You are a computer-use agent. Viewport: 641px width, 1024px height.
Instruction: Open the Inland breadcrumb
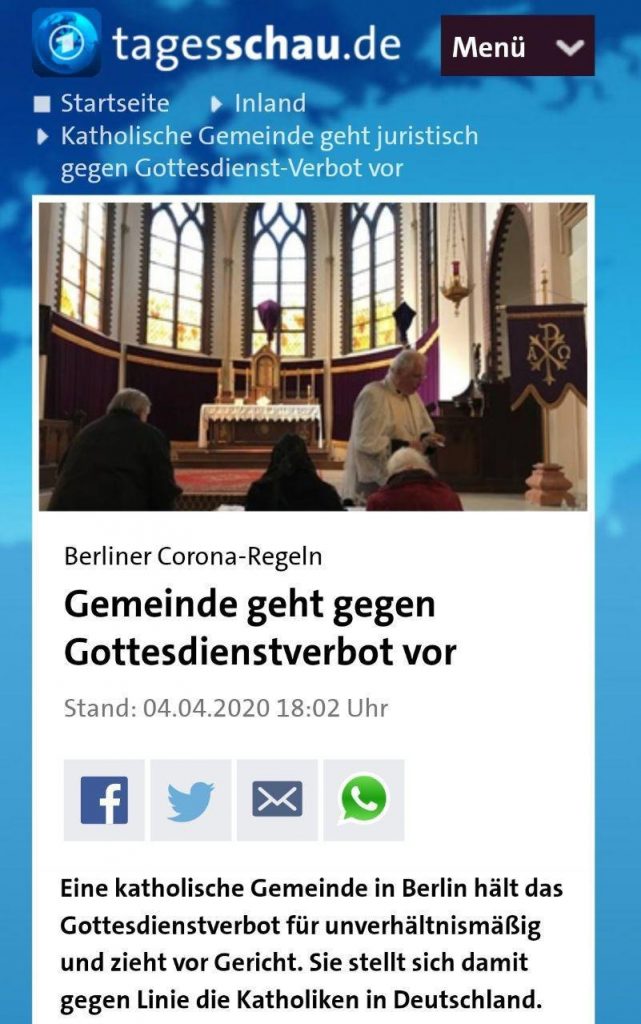[269, 103]
